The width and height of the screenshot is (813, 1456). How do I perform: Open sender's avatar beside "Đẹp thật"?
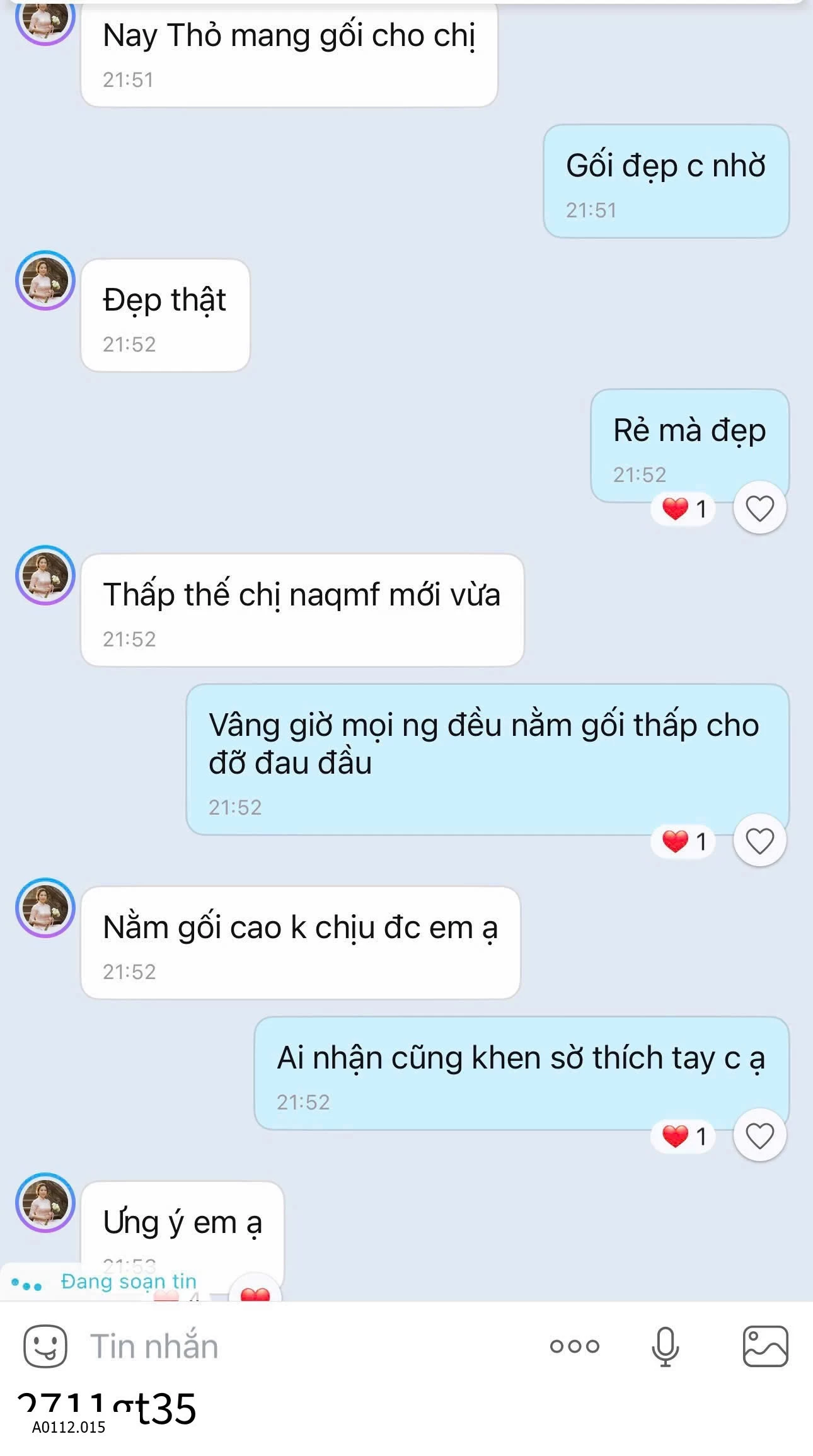45,280
